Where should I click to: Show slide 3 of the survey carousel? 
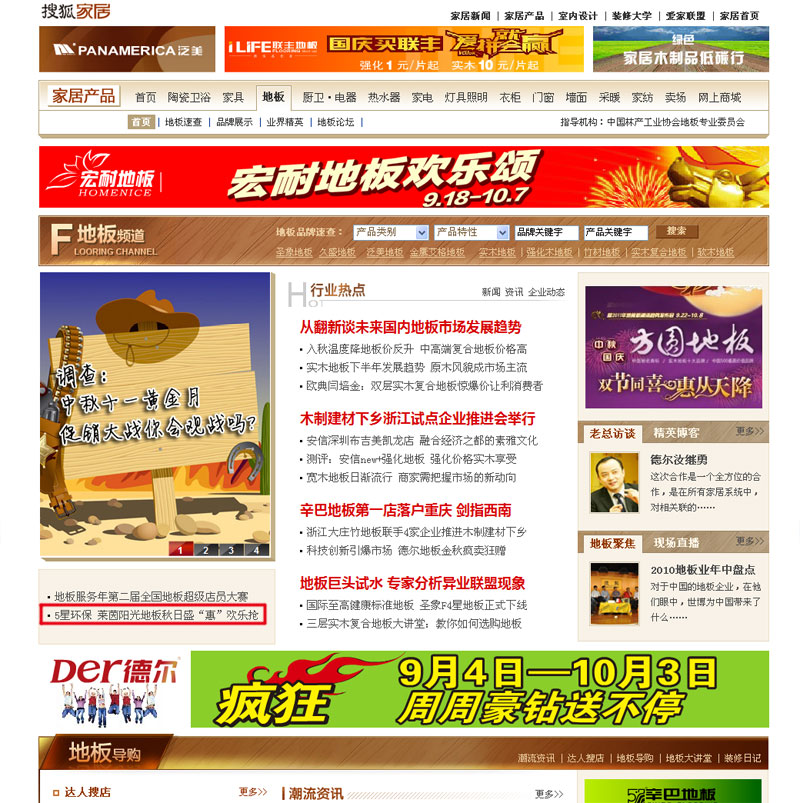click(229, 549)
